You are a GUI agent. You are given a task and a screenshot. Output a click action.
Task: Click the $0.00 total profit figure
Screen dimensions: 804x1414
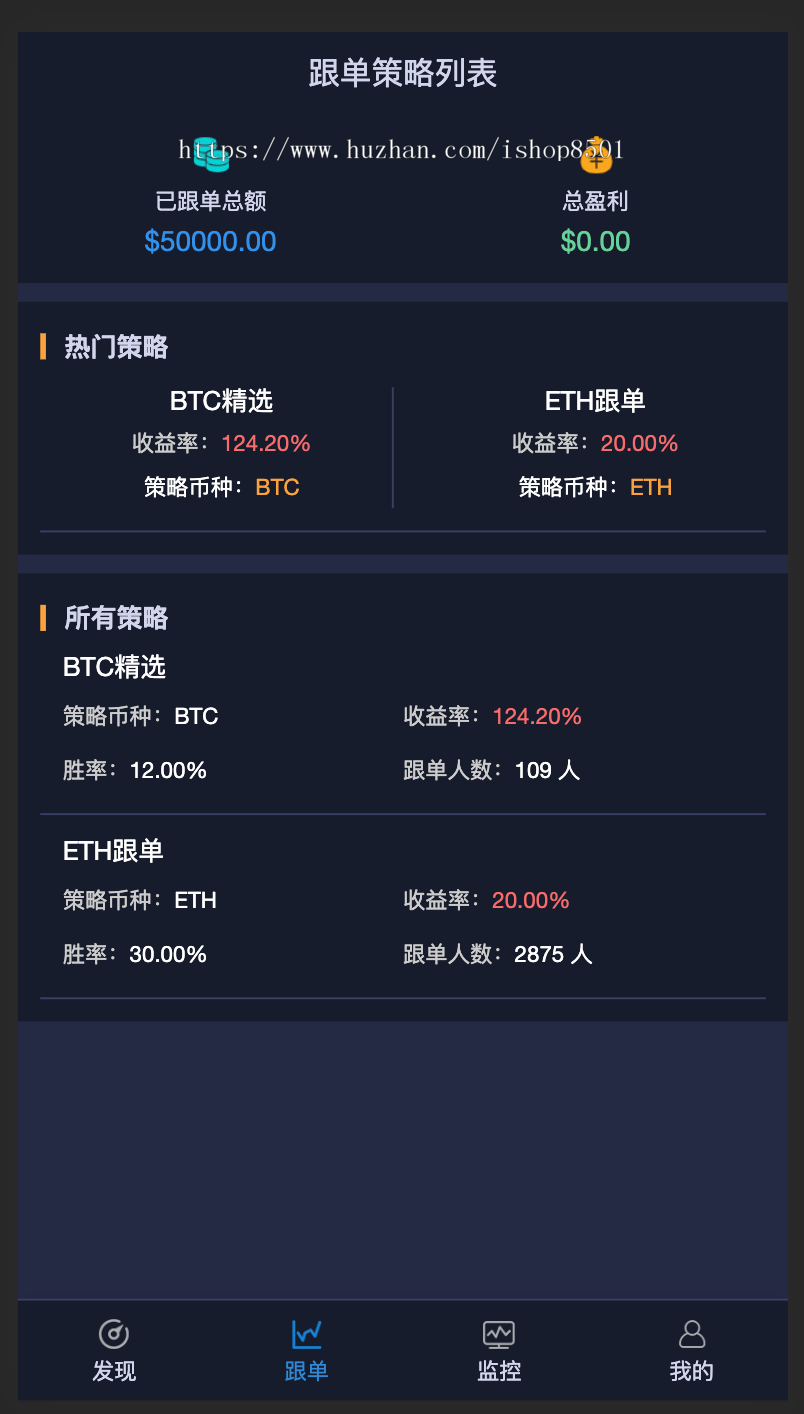(x=595, y=241)
